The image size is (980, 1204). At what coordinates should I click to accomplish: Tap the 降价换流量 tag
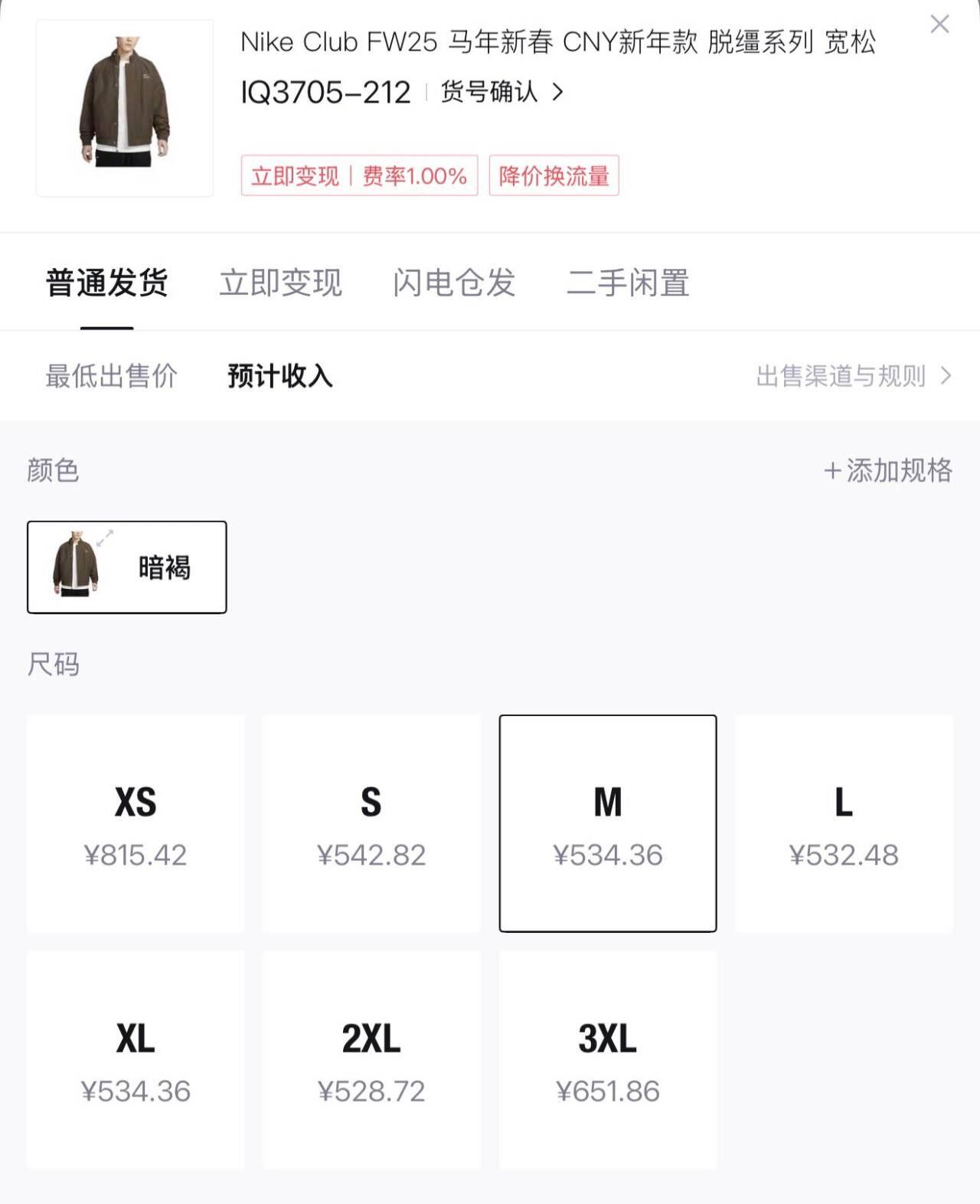[554, 176]
